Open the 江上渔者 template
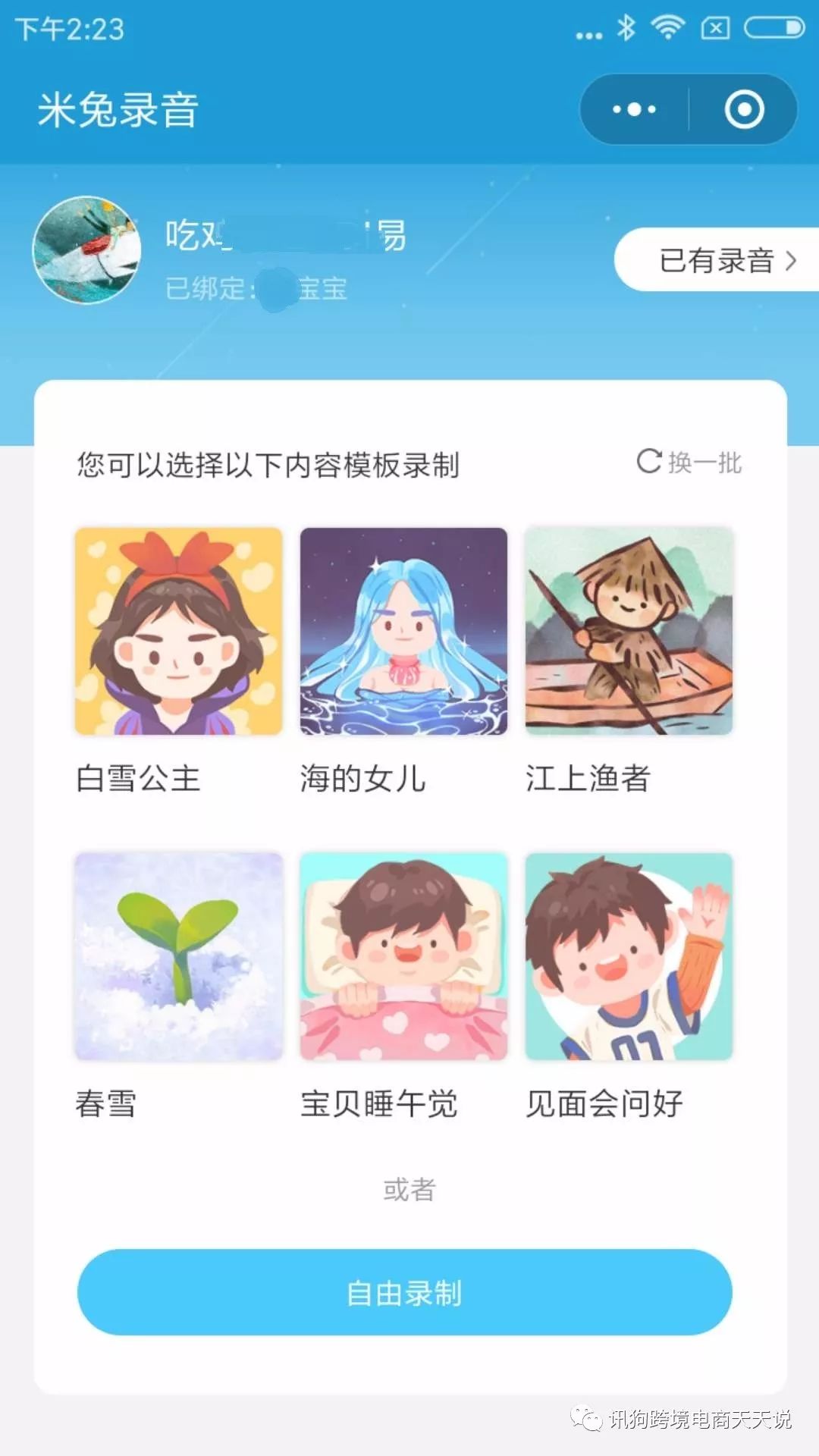The width and height of the screenshot is (819, 1456). (x=629, y=632)
